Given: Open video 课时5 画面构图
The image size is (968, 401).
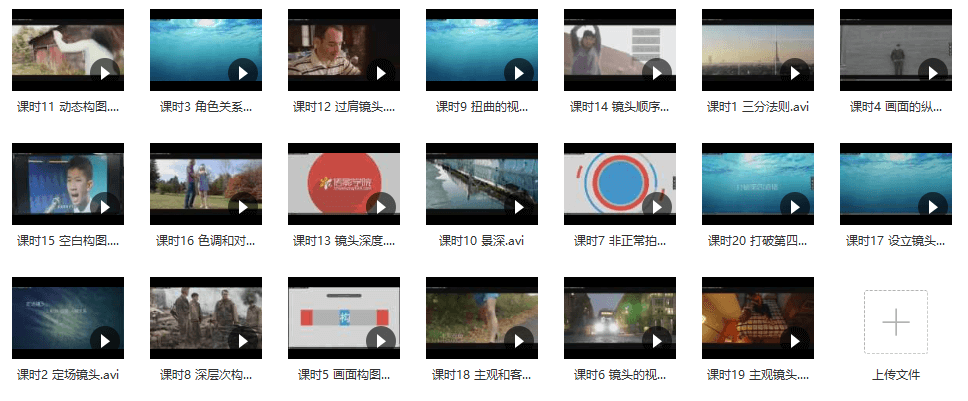Looking at the screenshot, I should click(343, 318).
